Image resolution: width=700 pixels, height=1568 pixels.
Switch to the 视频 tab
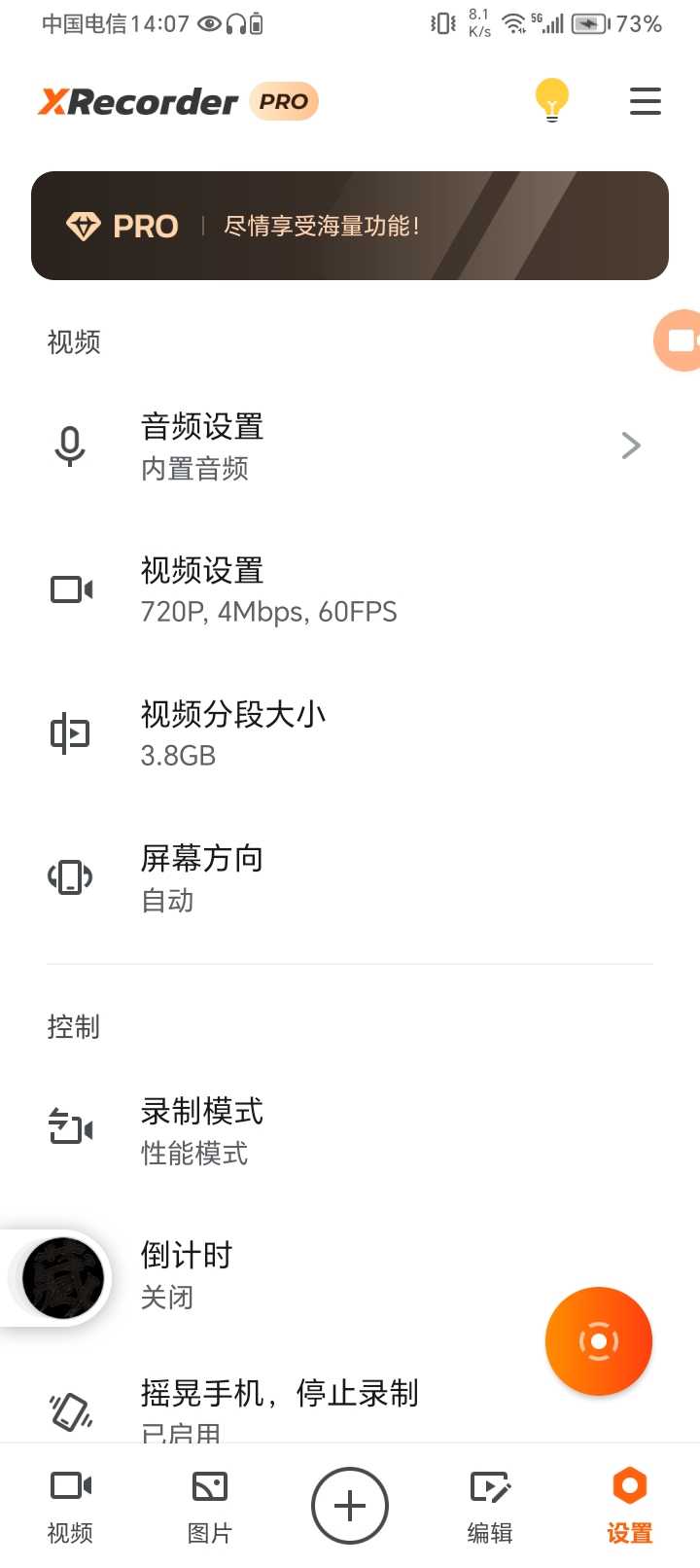(70, 1505)
